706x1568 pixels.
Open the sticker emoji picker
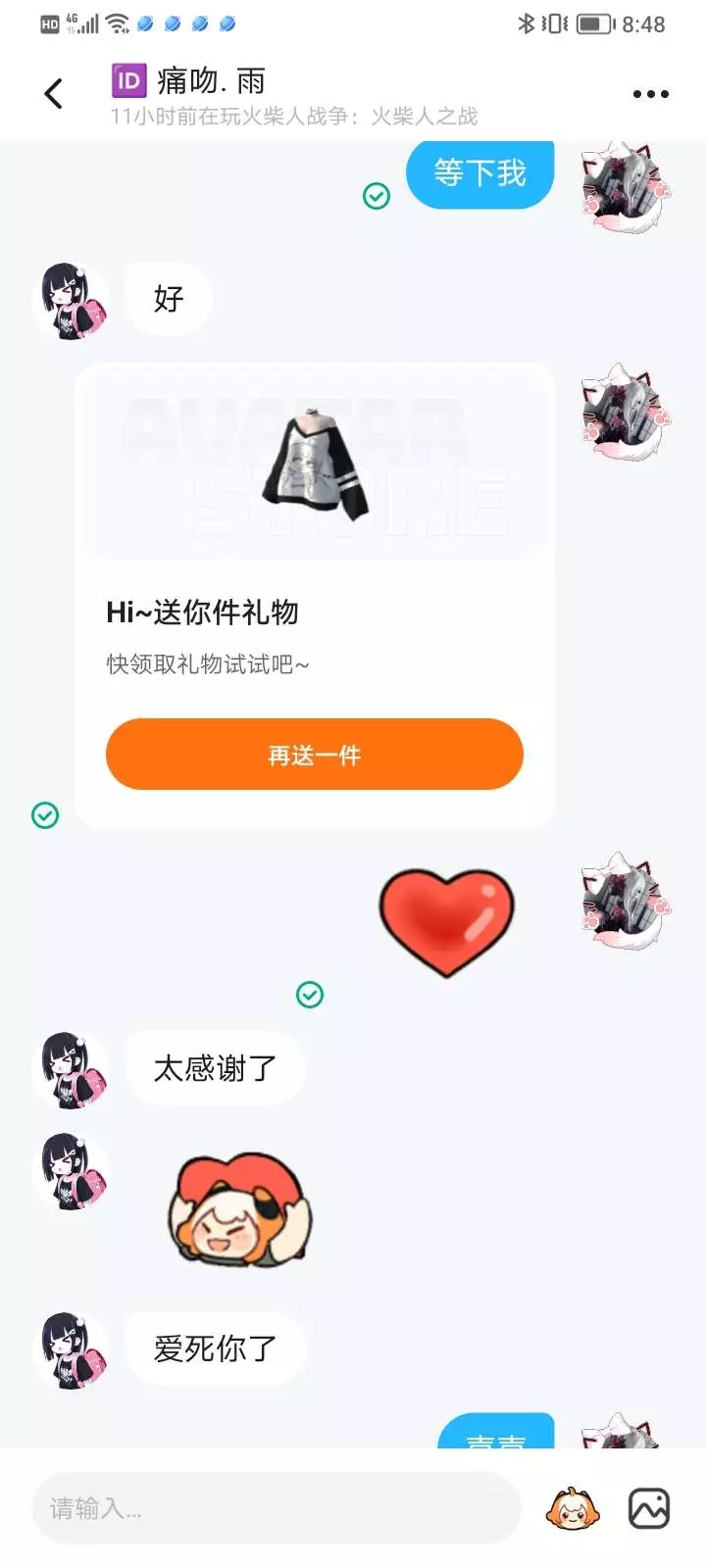(573, 1508)
